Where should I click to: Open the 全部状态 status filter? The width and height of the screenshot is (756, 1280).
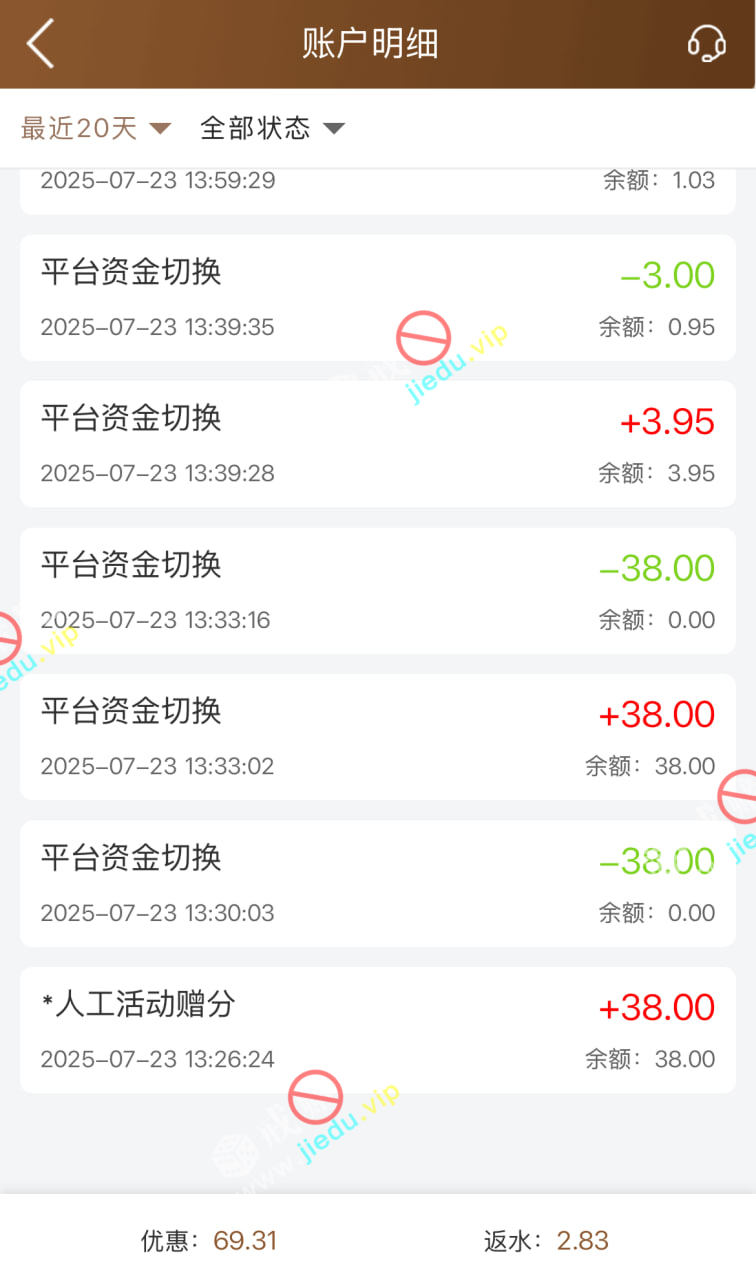(x=272, y=128)
